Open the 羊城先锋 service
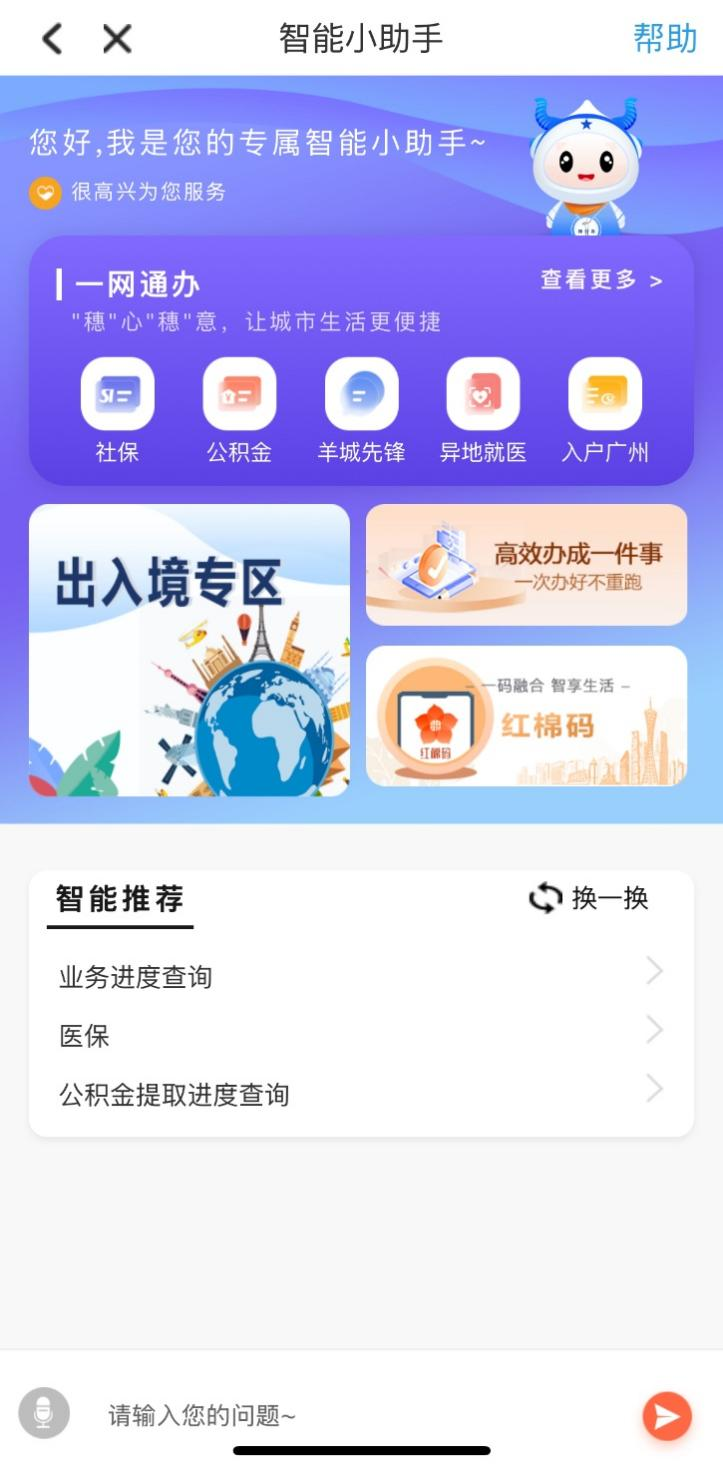The width and height of the screenshot is (723, 1470). tap(361, 395)
